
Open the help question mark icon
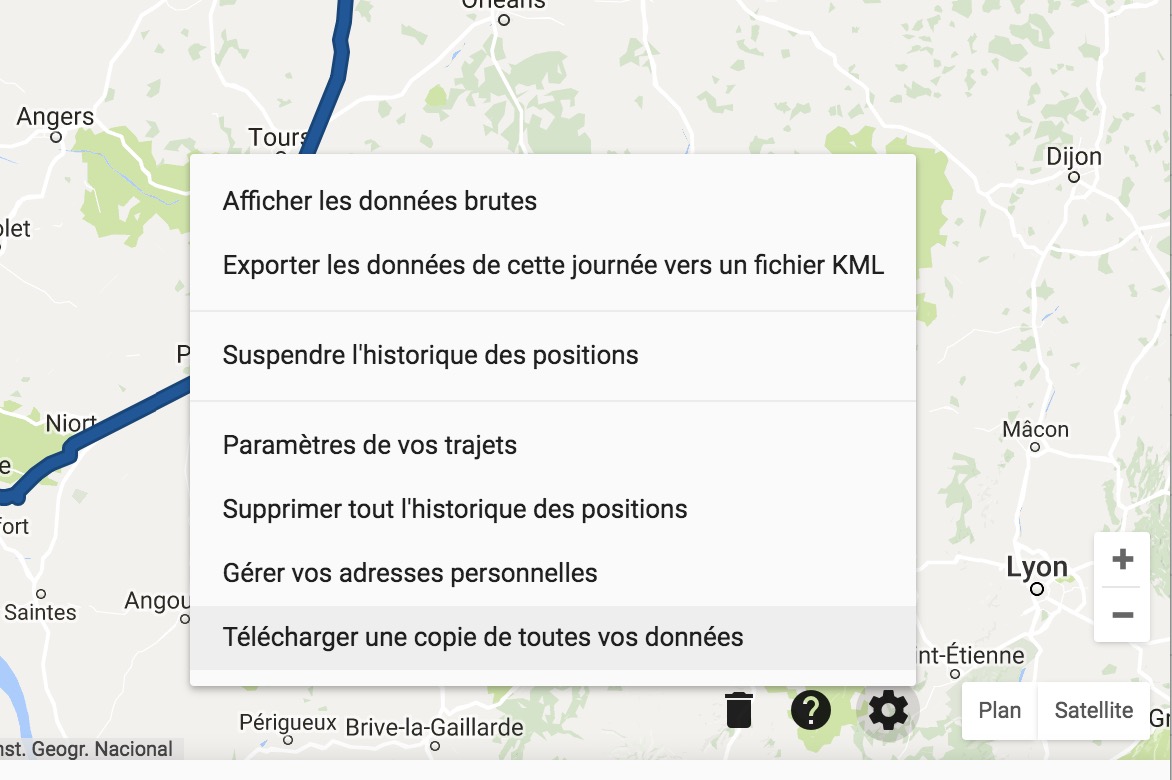pos(811,710)
